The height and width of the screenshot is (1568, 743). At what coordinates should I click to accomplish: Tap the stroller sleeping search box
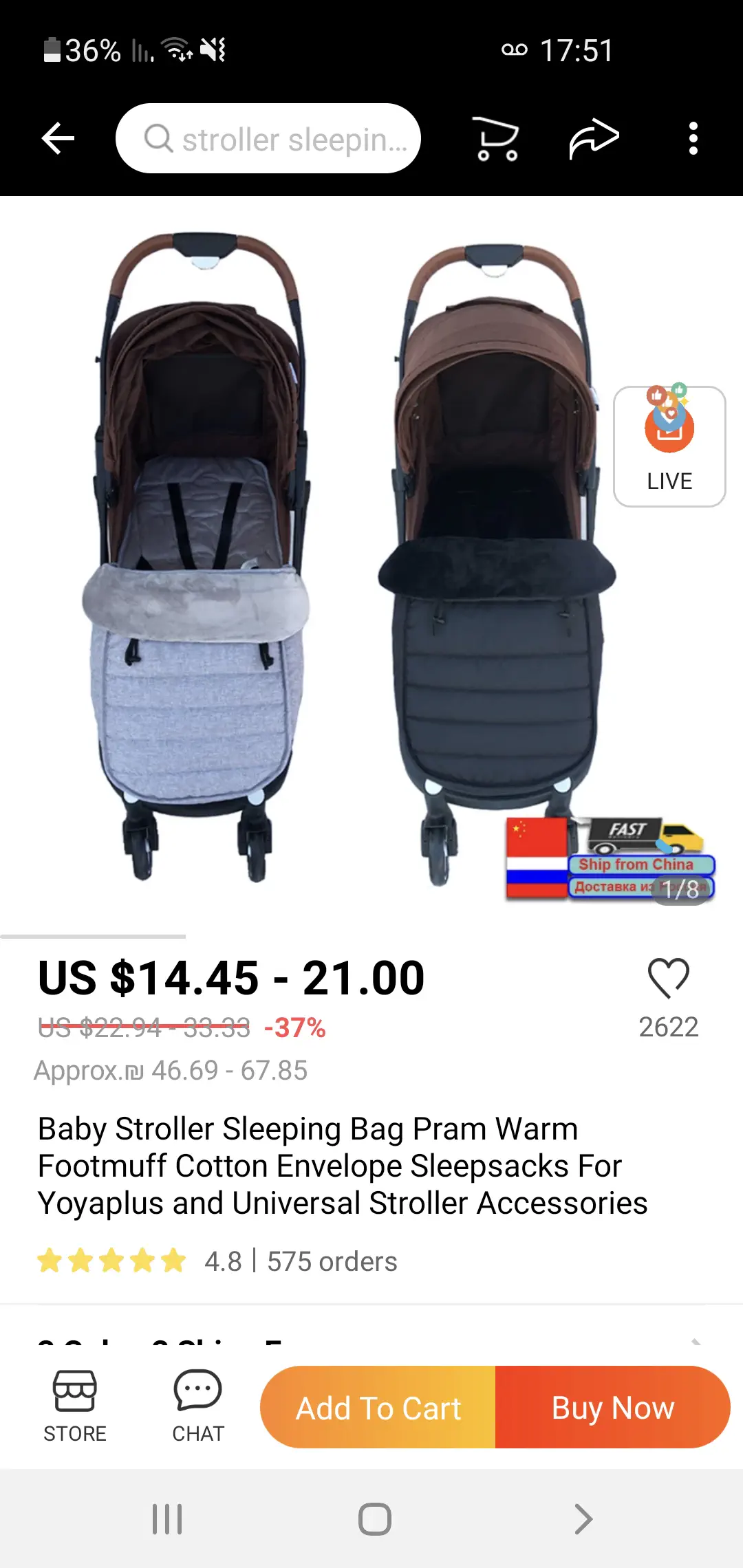click(x=268, y=138)
